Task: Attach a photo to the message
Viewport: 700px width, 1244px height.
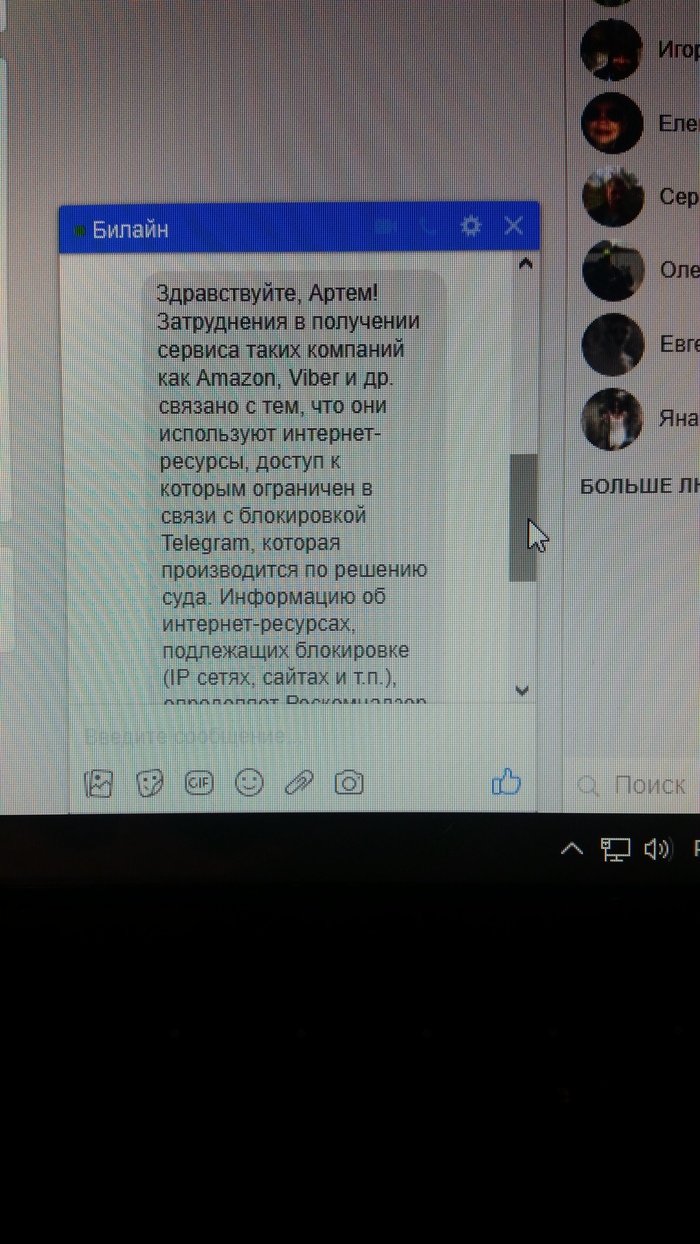Action: pos(99,783)
